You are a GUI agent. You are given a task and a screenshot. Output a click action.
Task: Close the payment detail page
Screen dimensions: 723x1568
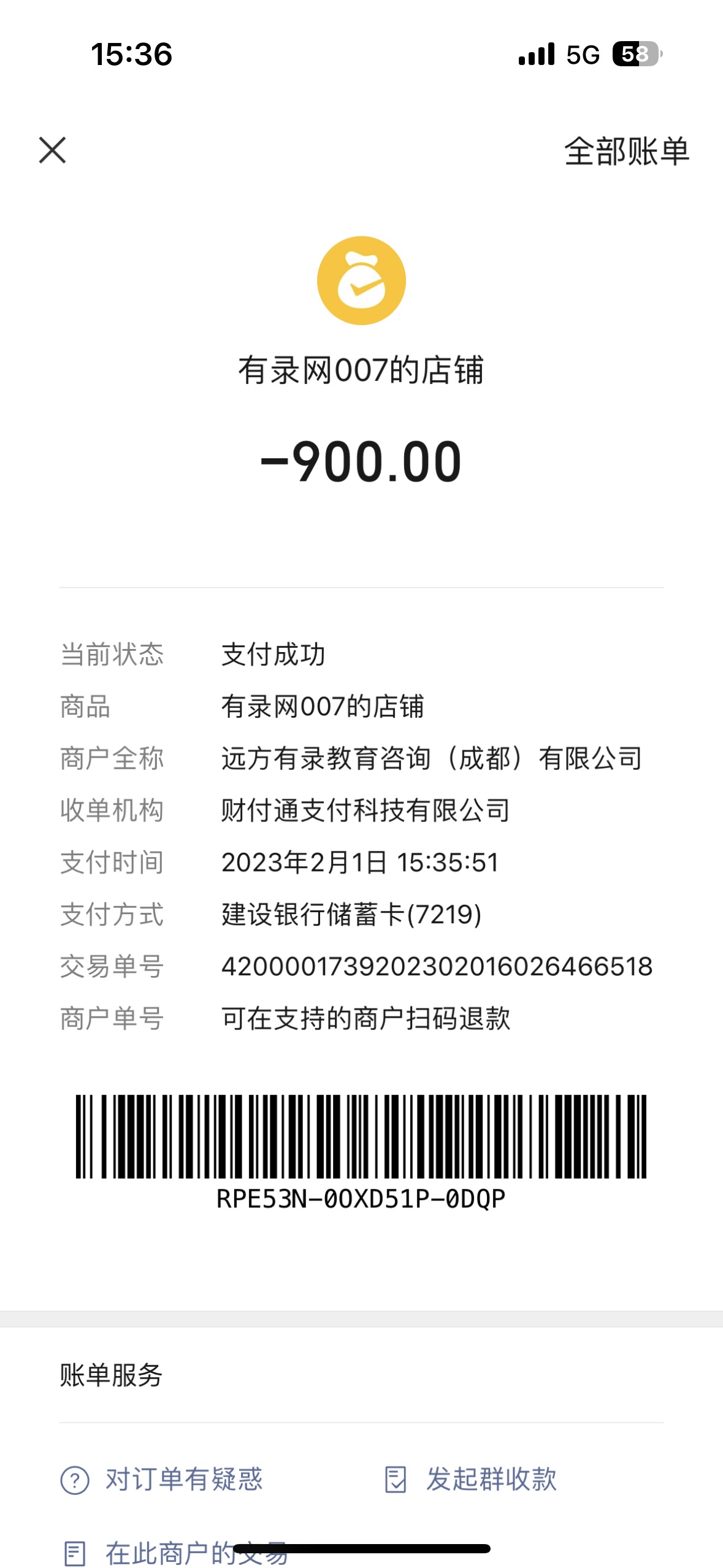[52, 150]
